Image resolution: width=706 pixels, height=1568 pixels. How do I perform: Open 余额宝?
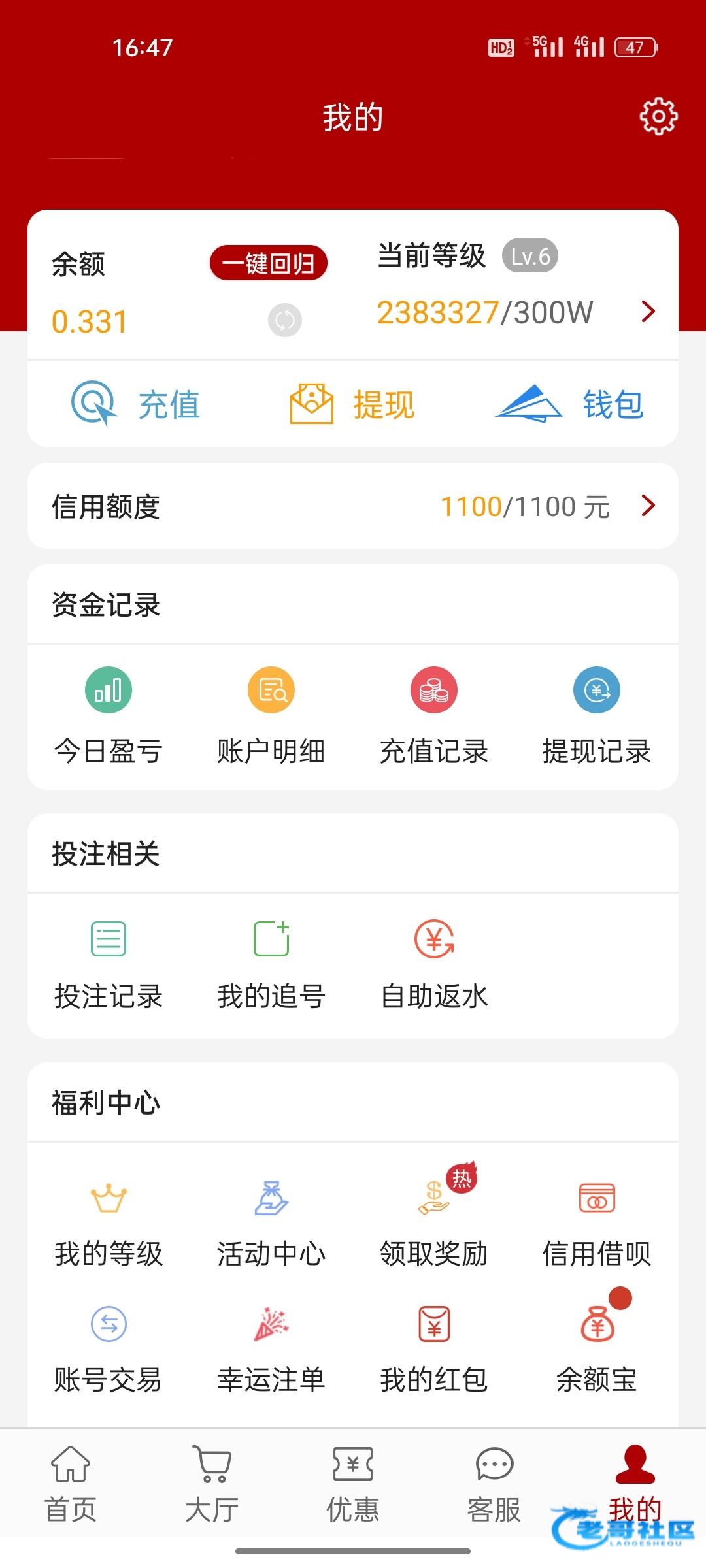tap(596, 1347)
